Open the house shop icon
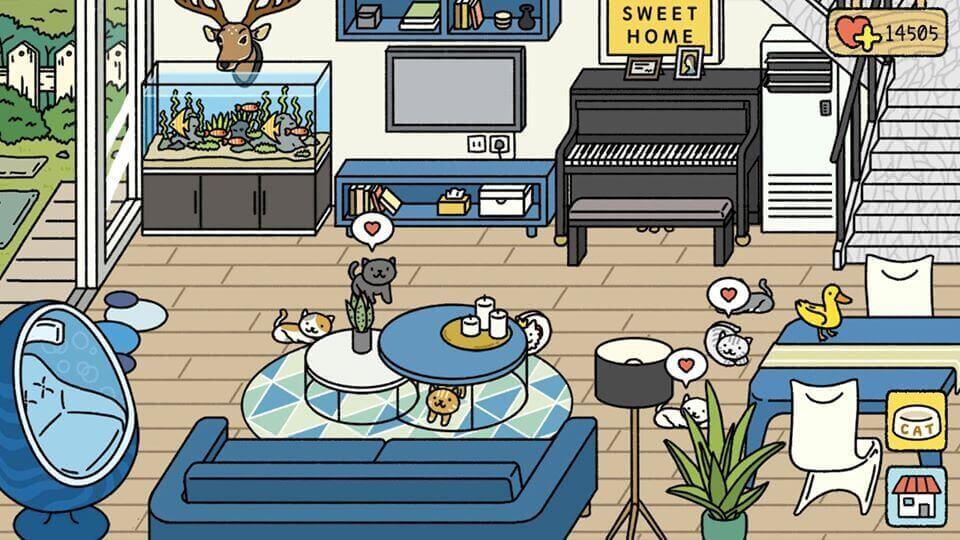The height and width of the screenshot is (540, 960). (x=915, y=496)
